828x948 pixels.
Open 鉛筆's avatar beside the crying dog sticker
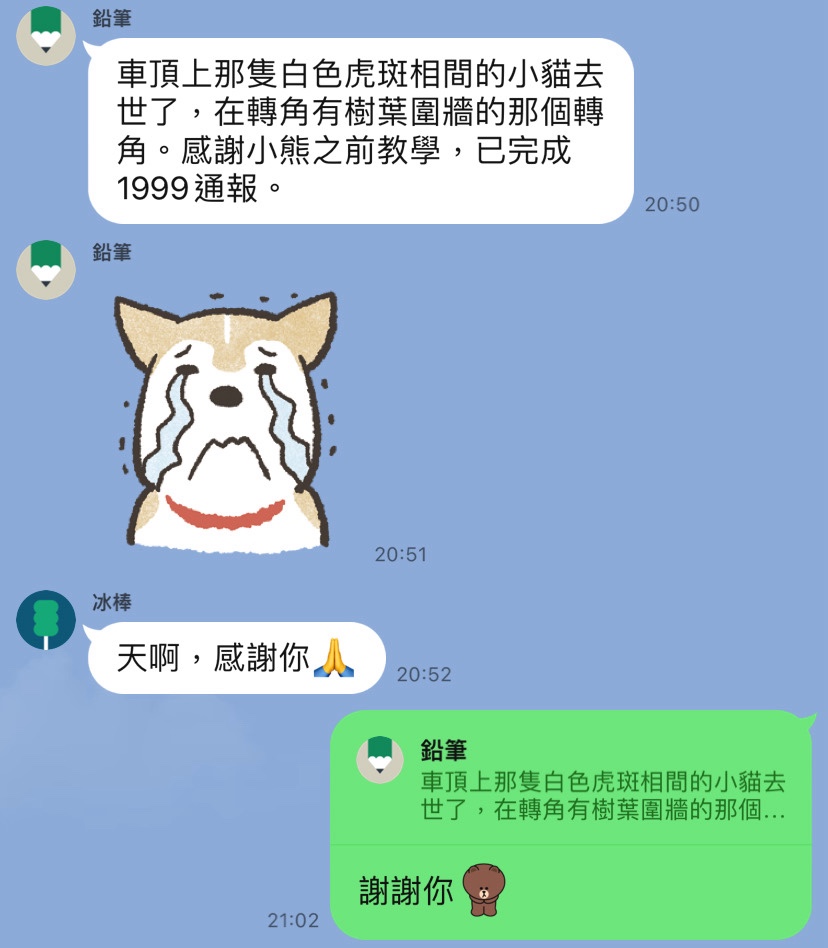(46, 270)
